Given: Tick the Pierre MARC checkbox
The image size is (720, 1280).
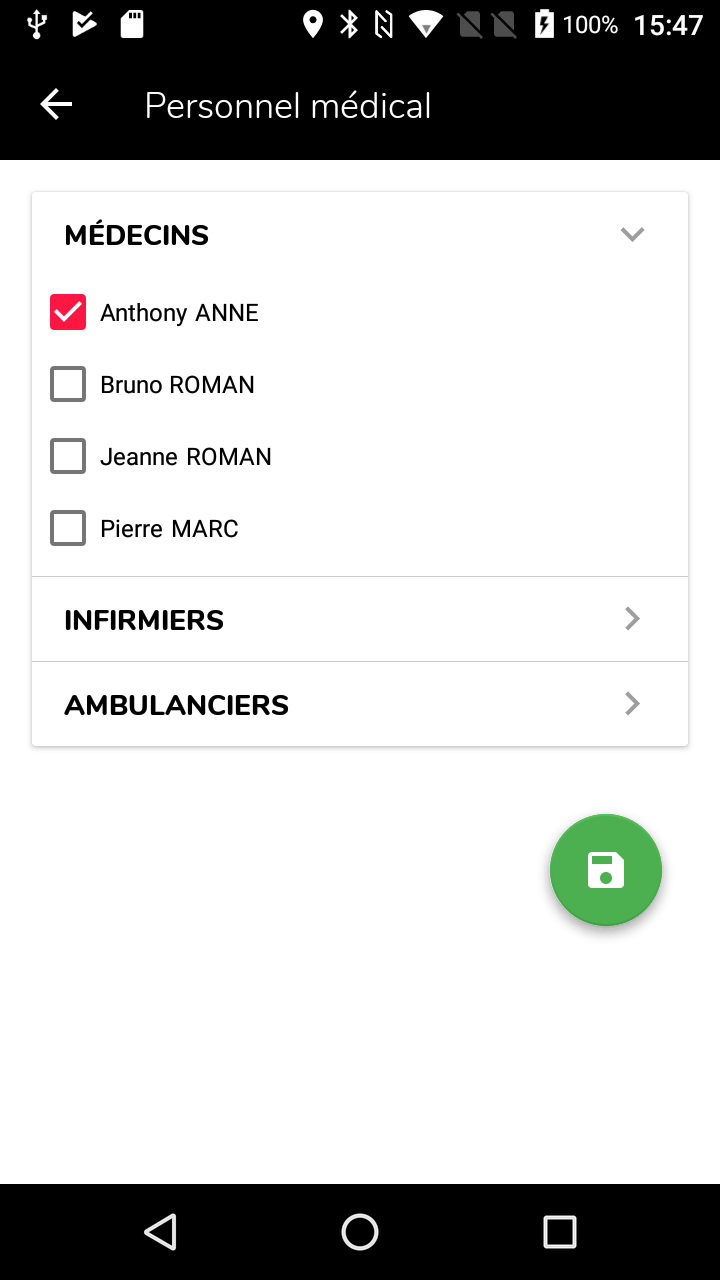Looking at the screenshot, I should (x=68, y=529).
